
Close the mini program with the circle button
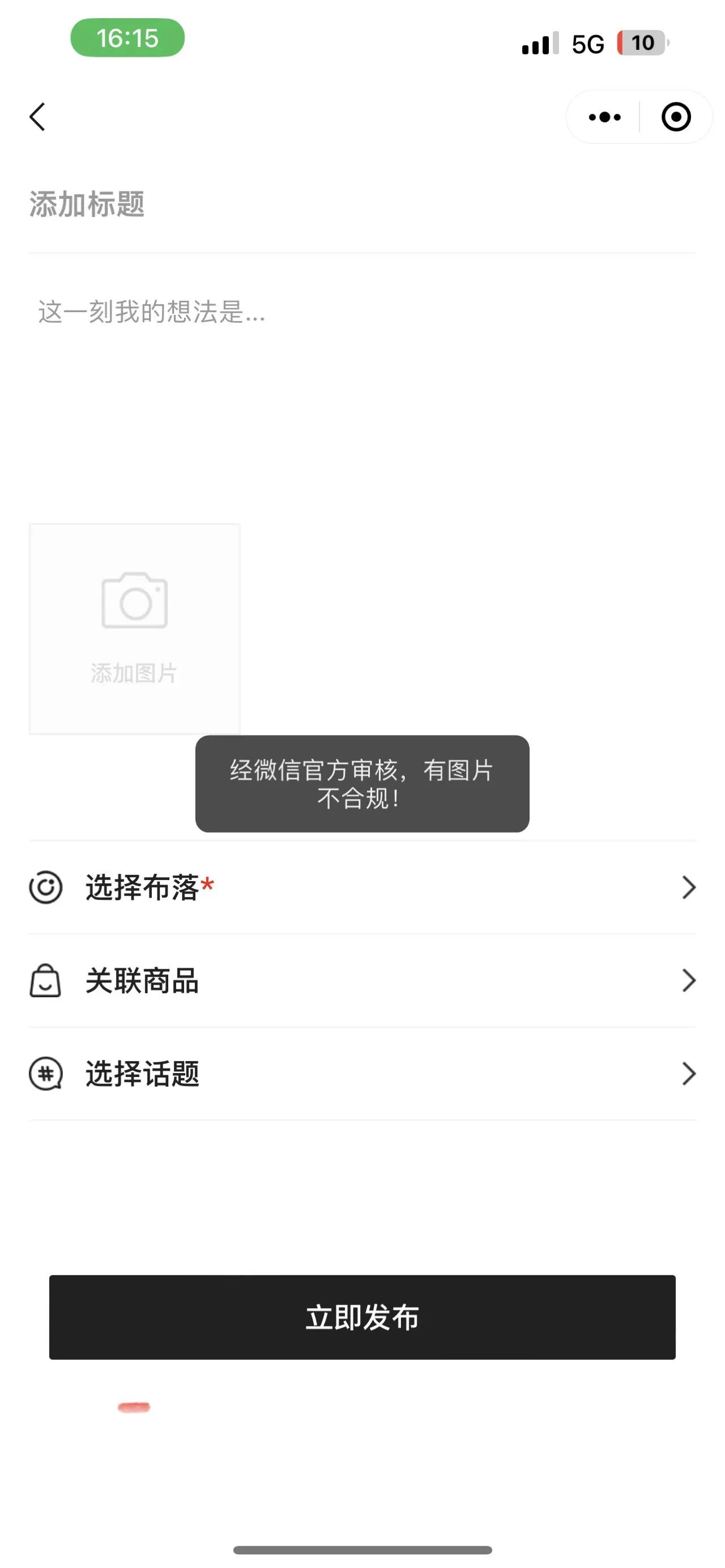676,117
